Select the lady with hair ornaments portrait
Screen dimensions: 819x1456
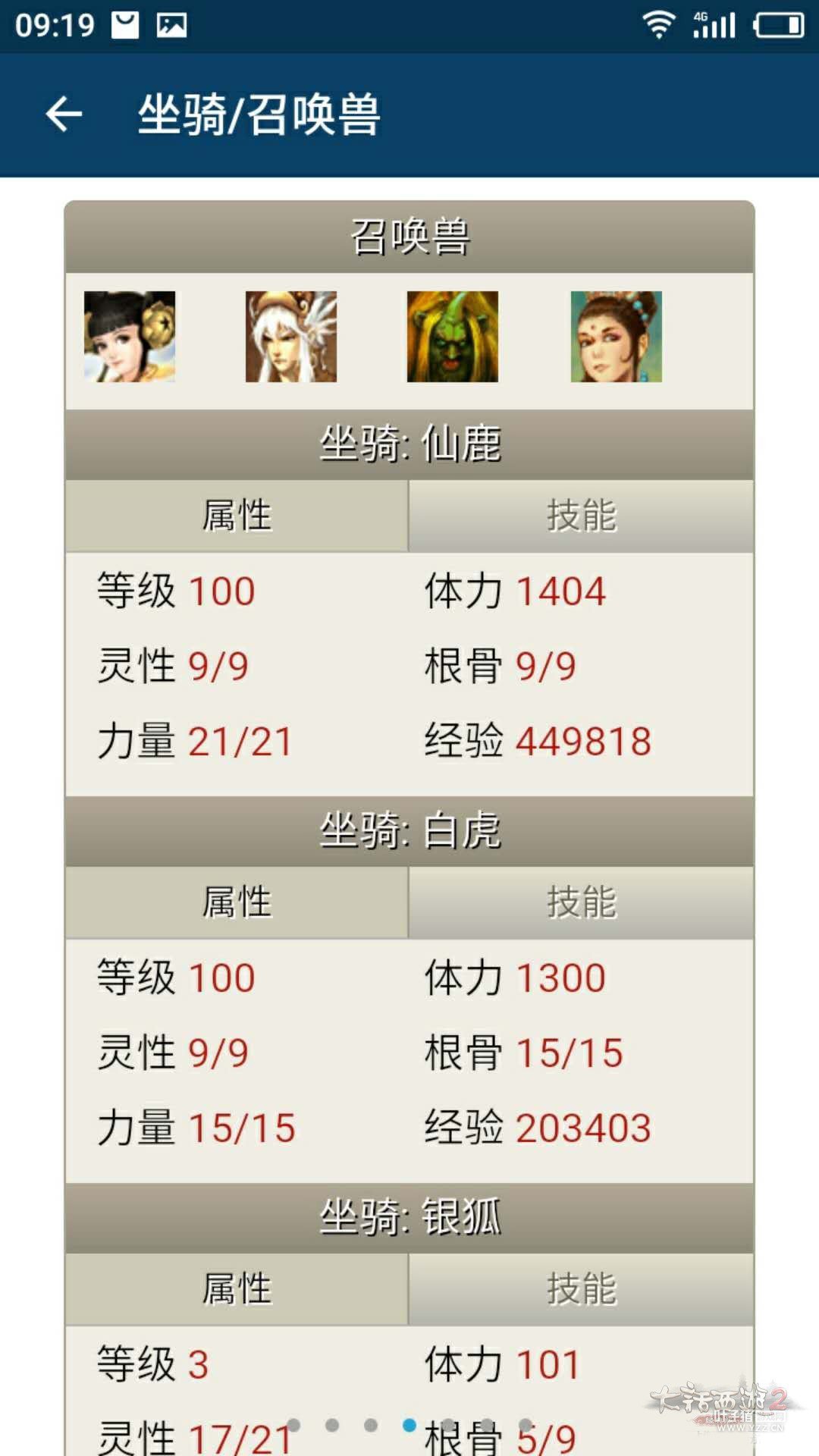point(616,337)
